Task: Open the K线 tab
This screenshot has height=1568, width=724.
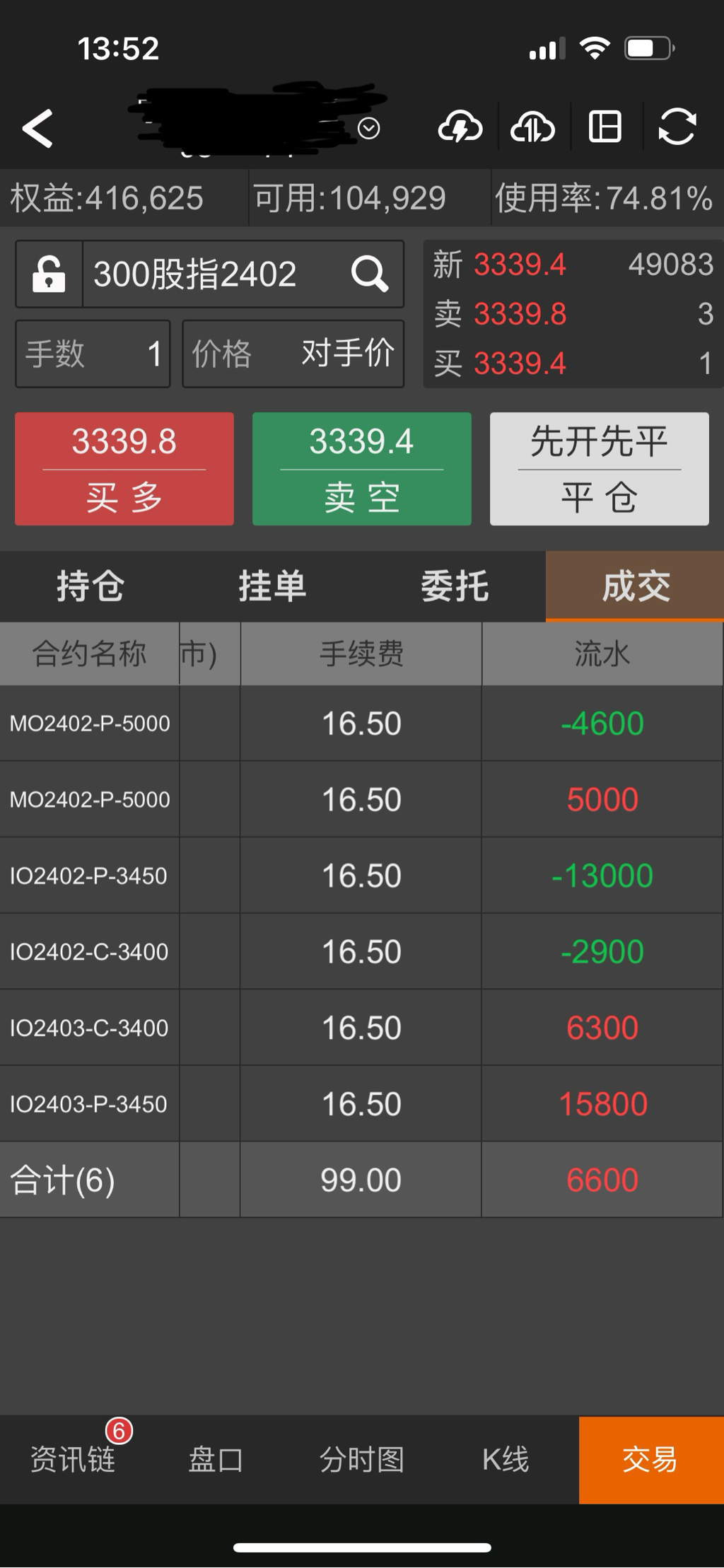Action: 505,1460
